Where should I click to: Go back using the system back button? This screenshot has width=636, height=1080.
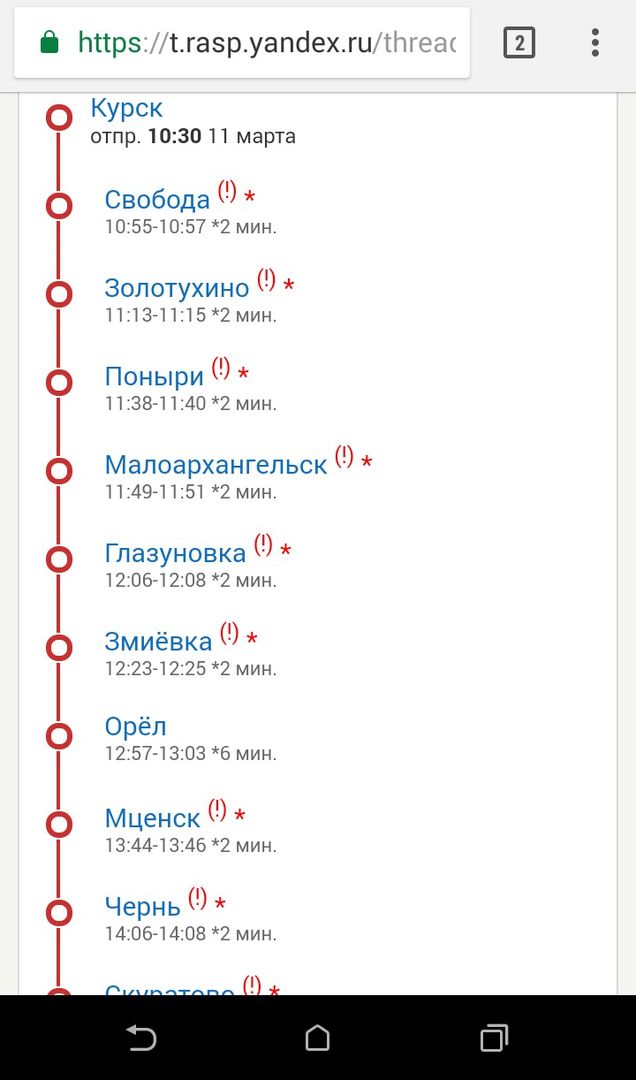pyautogui.click(x=141, y=1038)
